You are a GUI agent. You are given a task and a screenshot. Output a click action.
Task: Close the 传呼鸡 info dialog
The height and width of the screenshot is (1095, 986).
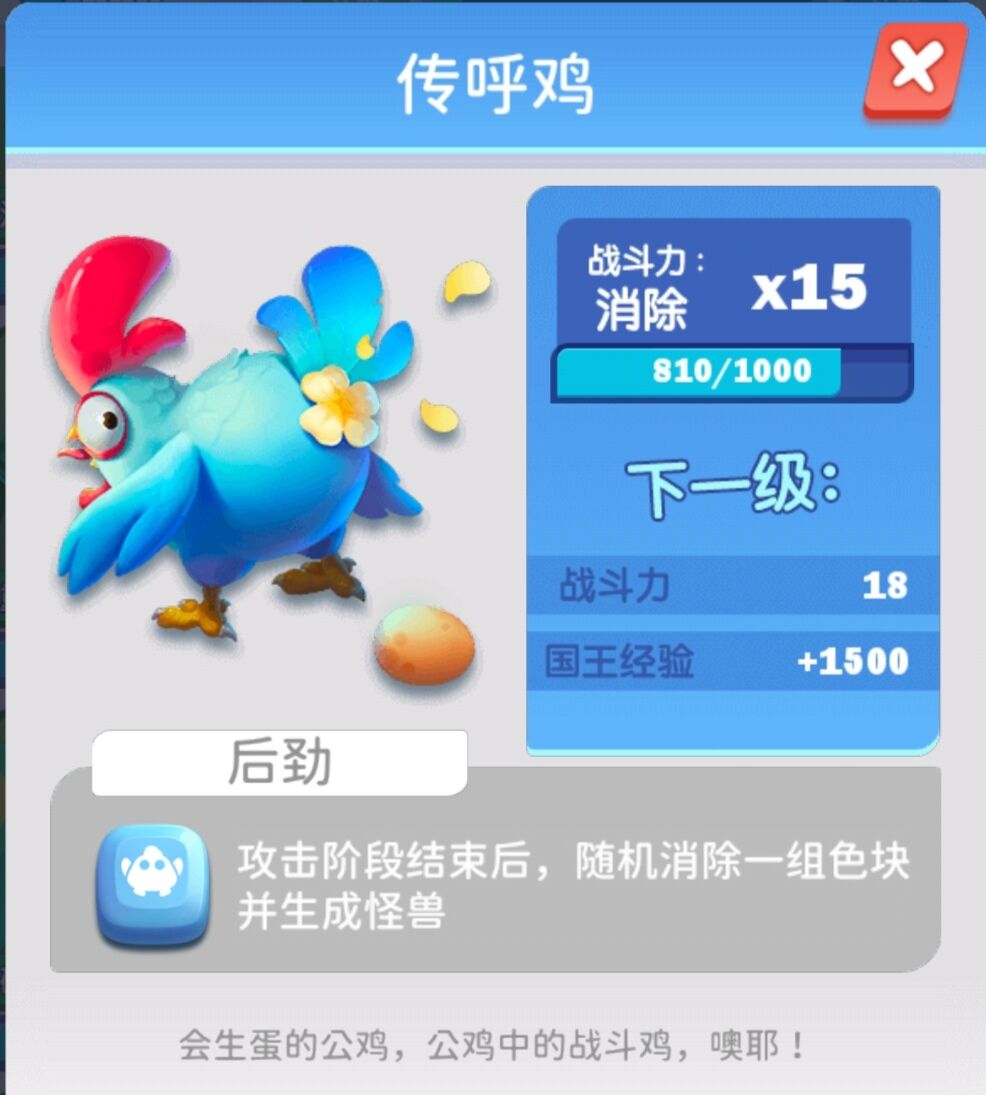tap(914, 70)
